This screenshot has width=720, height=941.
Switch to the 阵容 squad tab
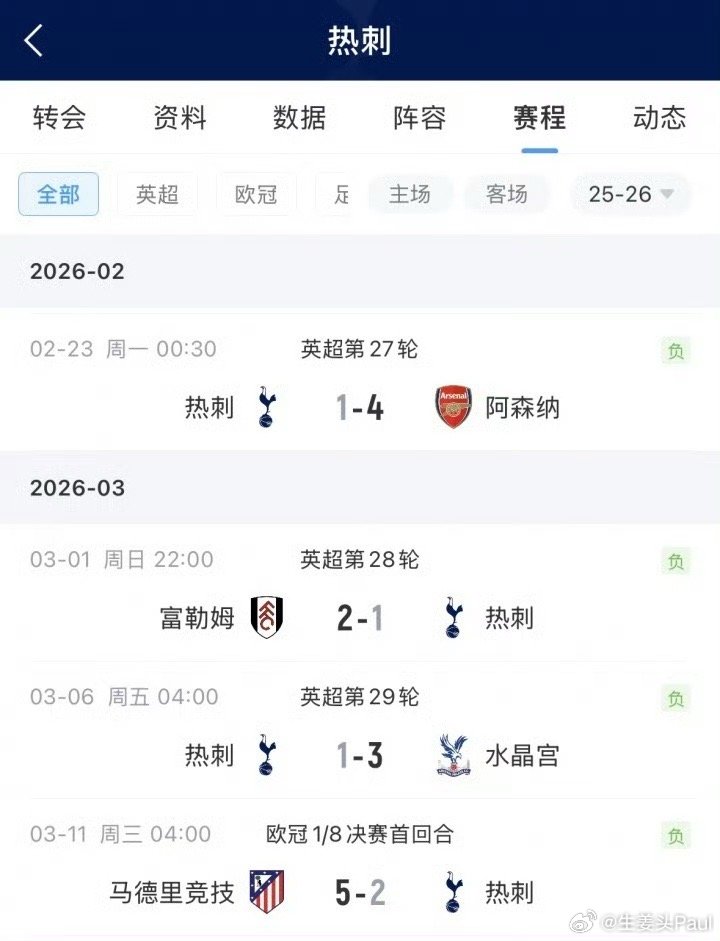[418, 118]
